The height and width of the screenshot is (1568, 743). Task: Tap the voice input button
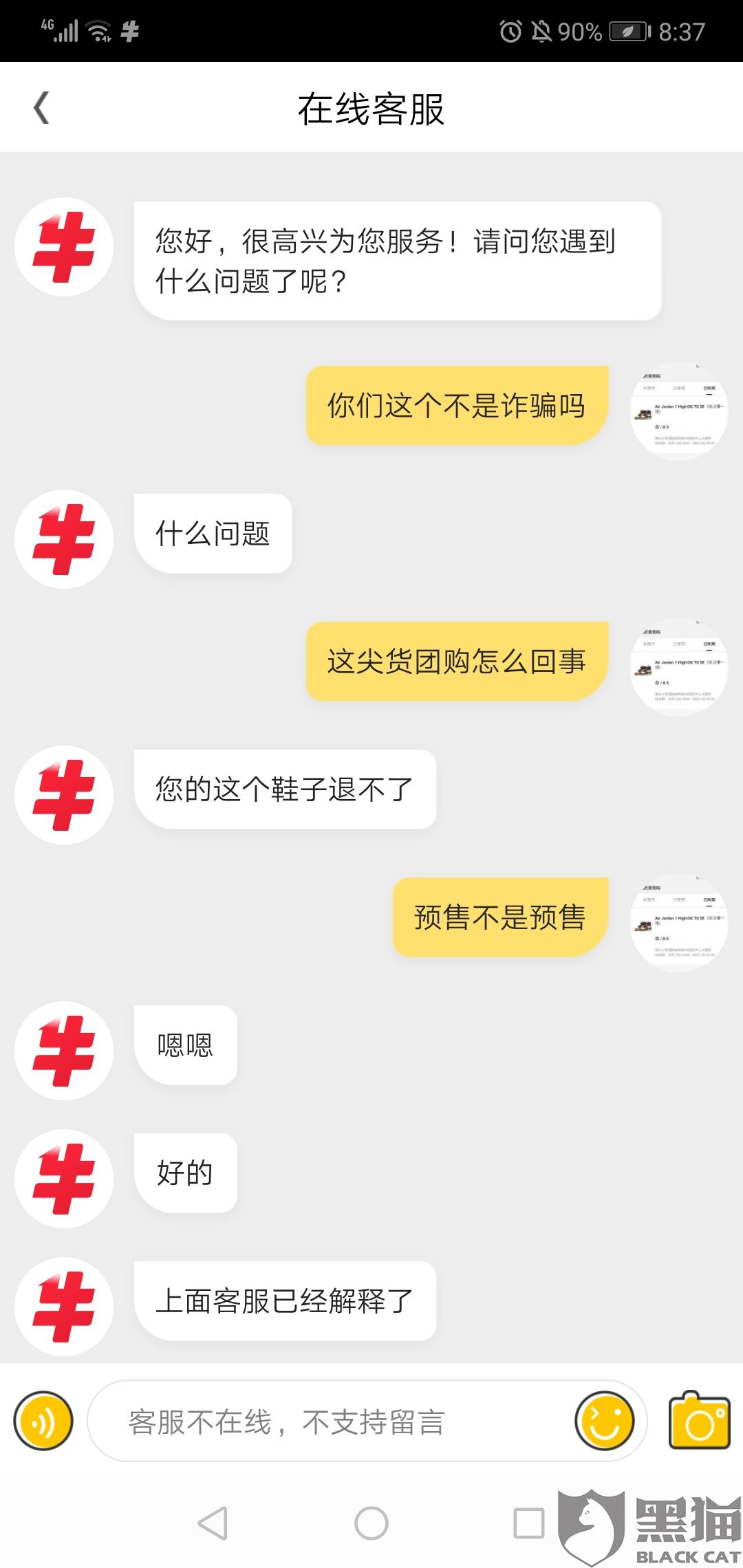coord(43,1421)
